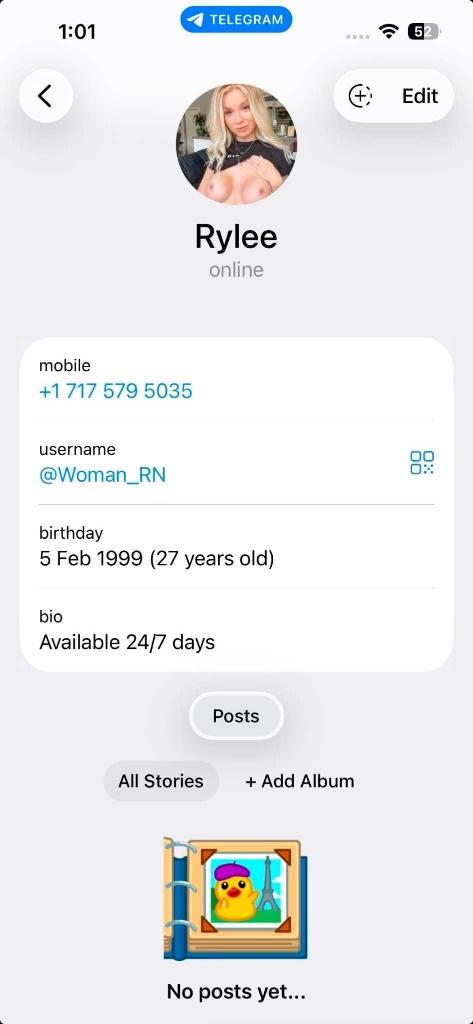
Task: Open the birthday row
Action: [x=236, y=547]
